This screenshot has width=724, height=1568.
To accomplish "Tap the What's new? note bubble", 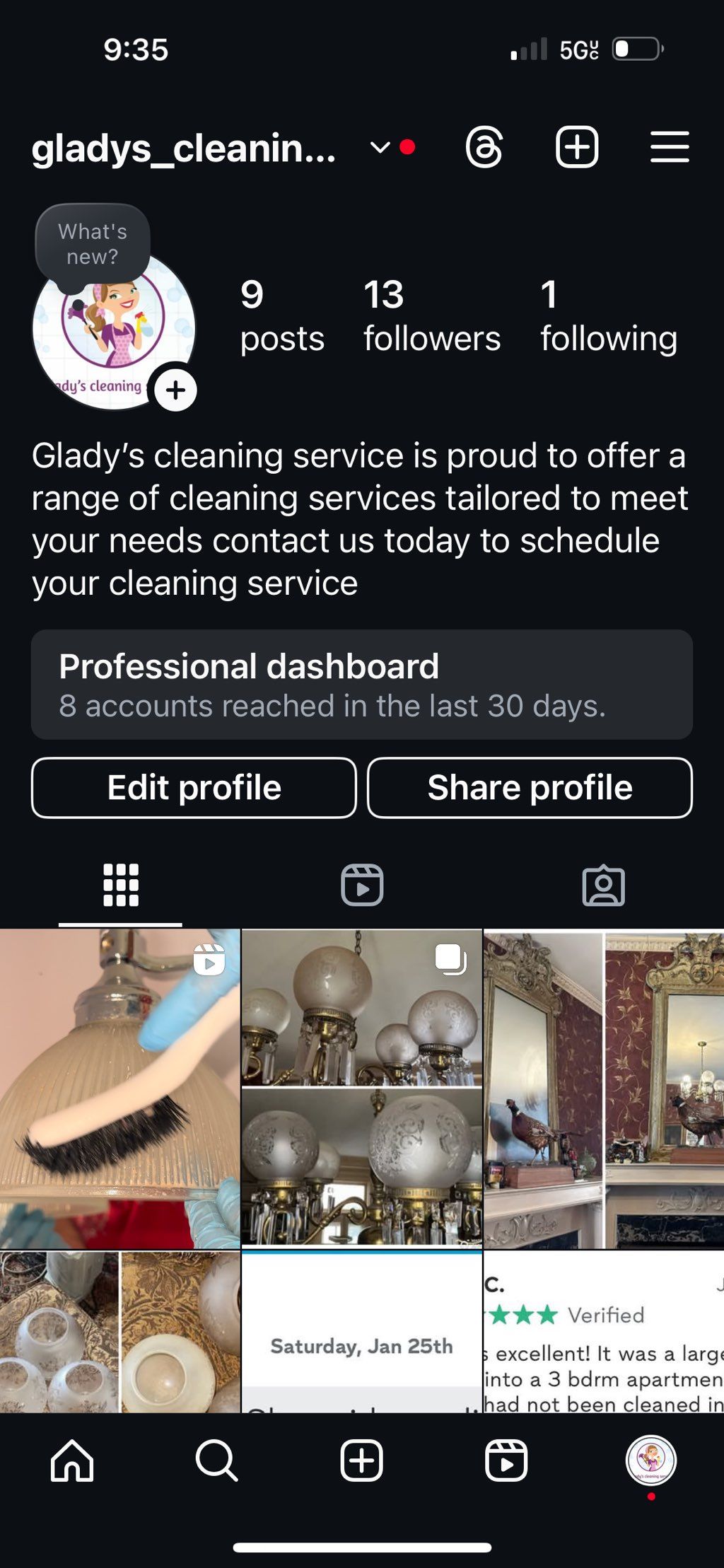I will 93,244.
